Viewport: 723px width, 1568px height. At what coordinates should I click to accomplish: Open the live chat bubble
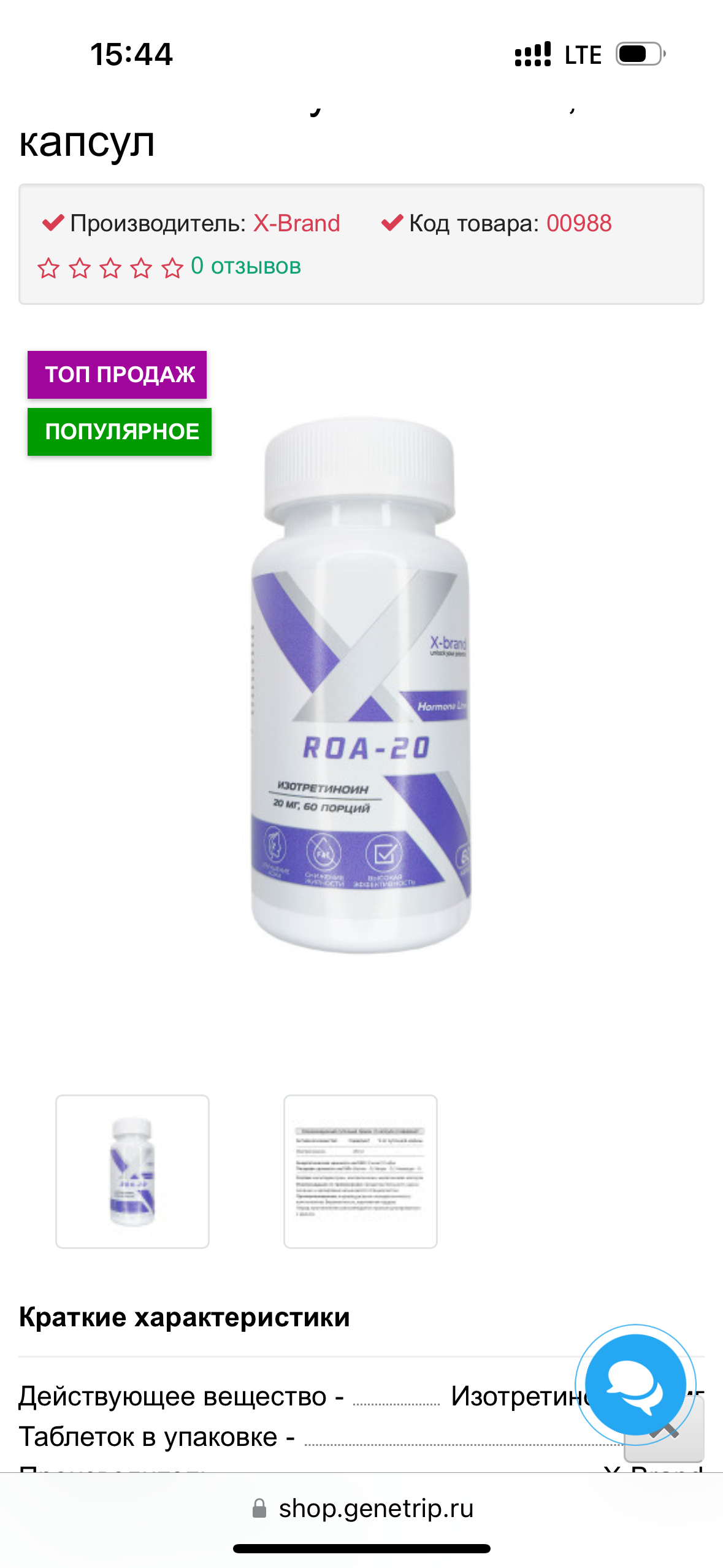click(635, 1385)
